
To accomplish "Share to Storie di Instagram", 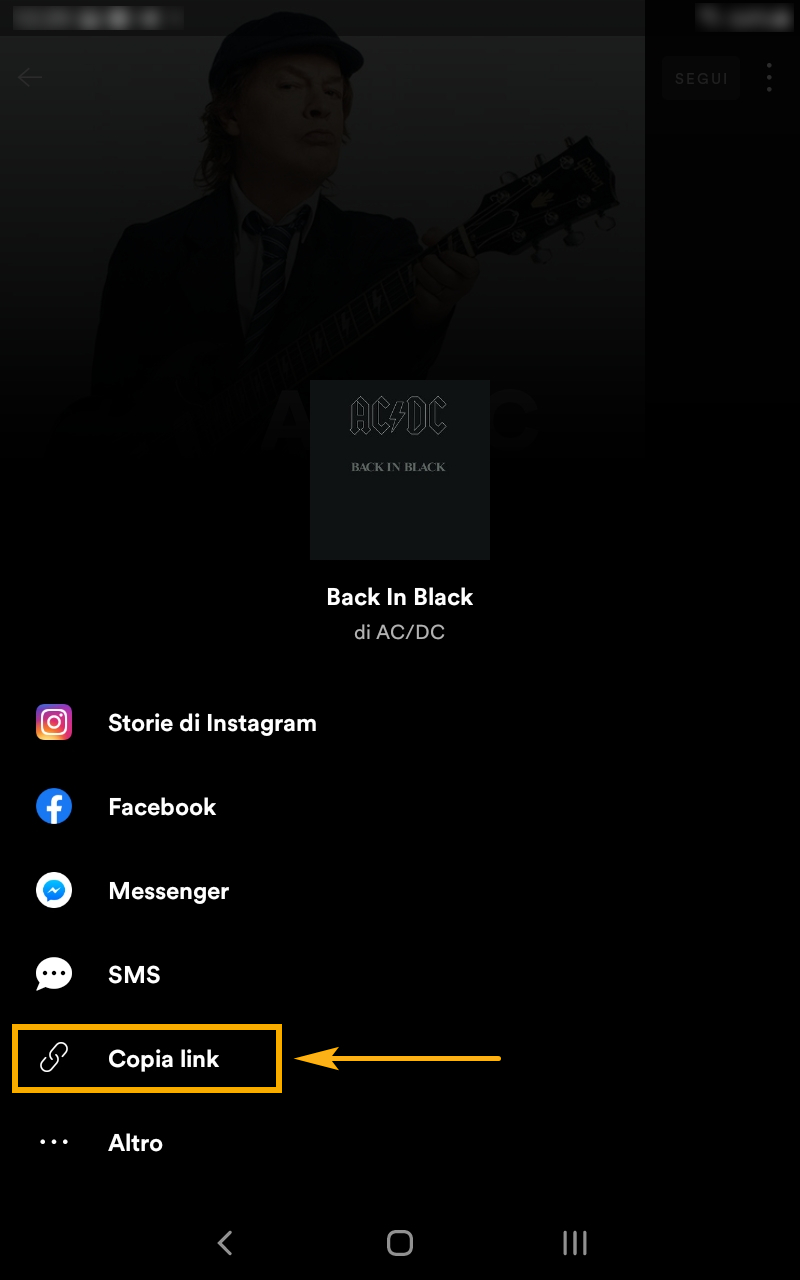I will [x=400, y=723].
